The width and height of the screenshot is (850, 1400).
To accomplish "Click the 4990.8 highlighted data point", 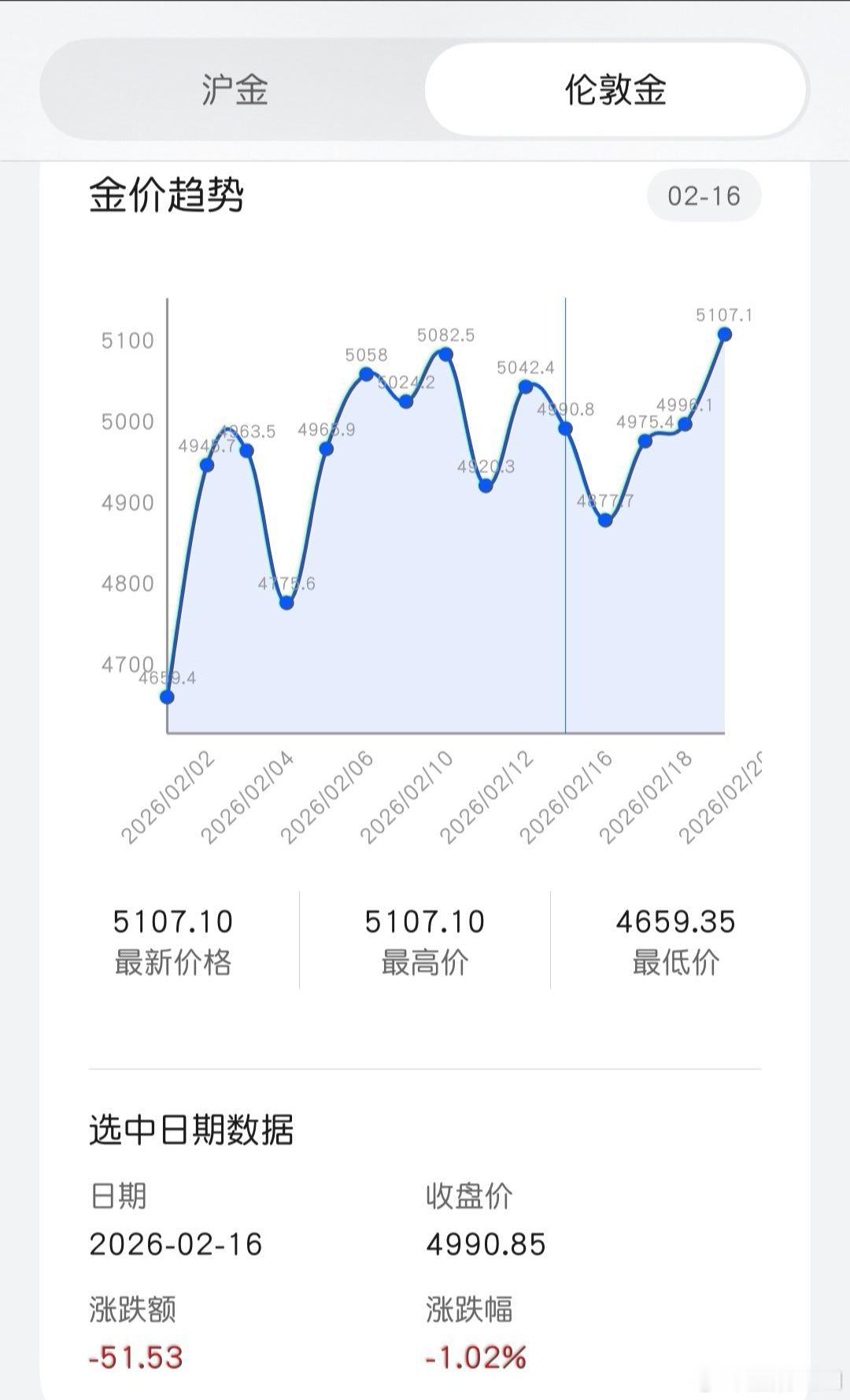I will tap(564, 427).
